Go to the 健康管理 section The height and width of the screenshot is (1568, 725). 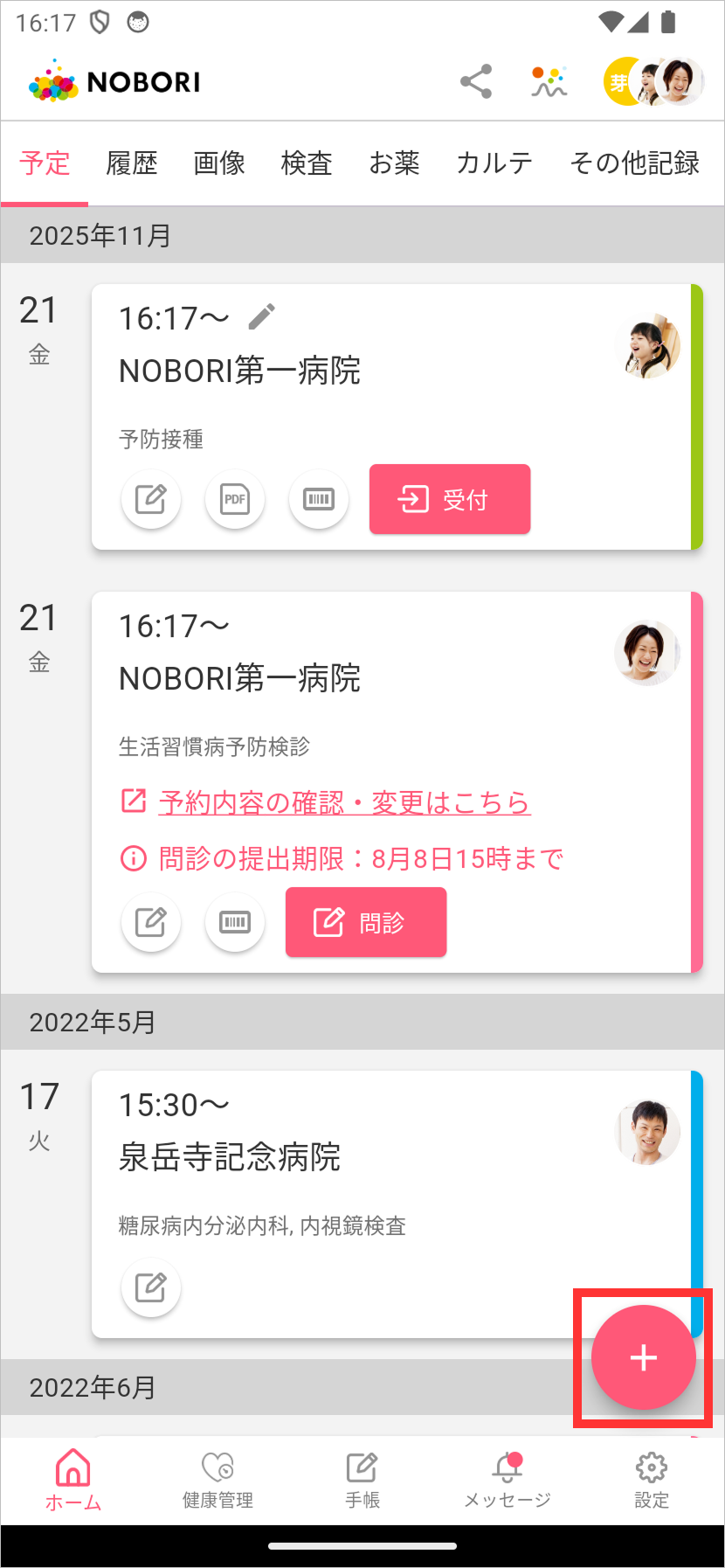click(217, 1479)
